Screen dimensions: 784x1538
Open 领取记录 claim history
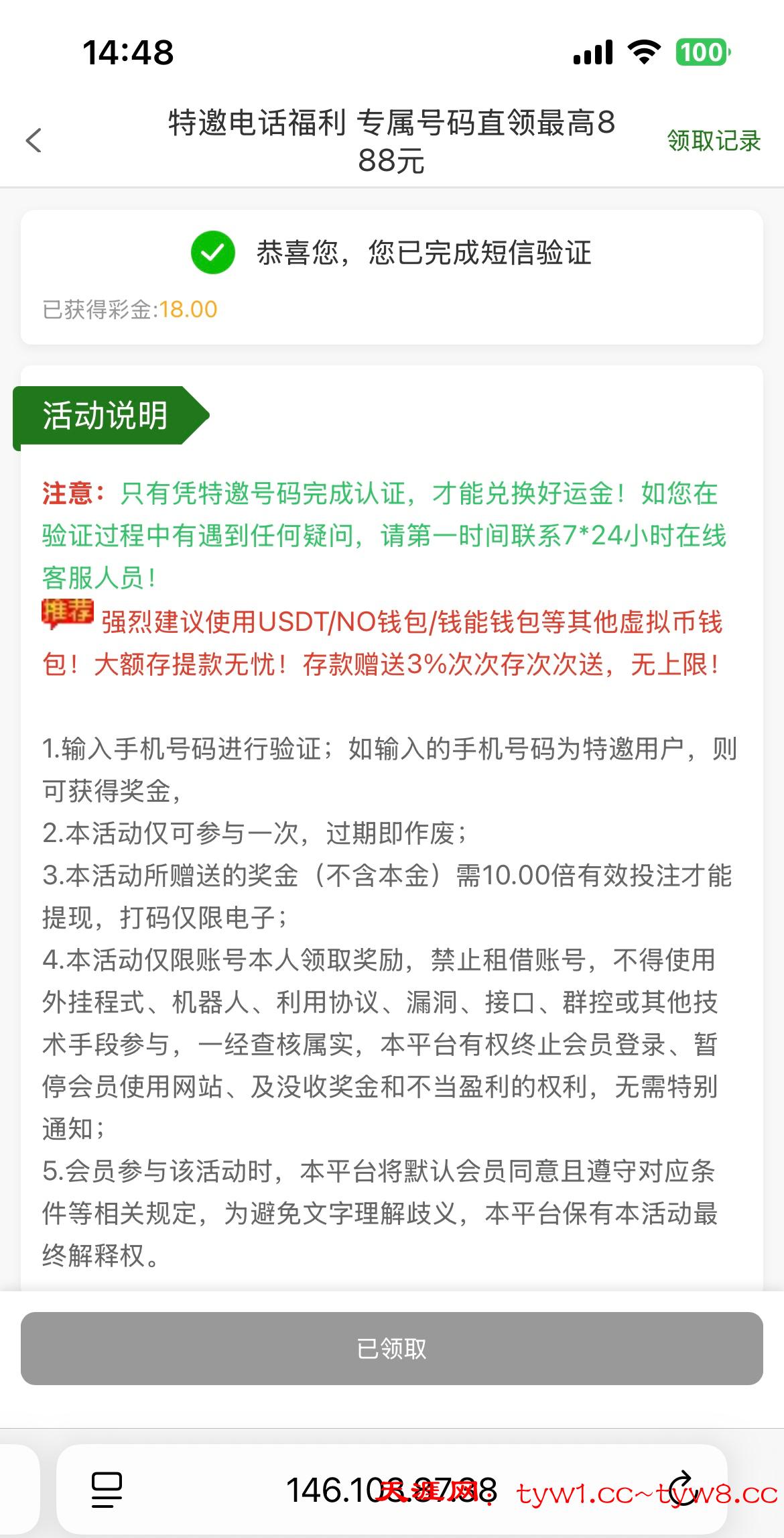point(713,141)
